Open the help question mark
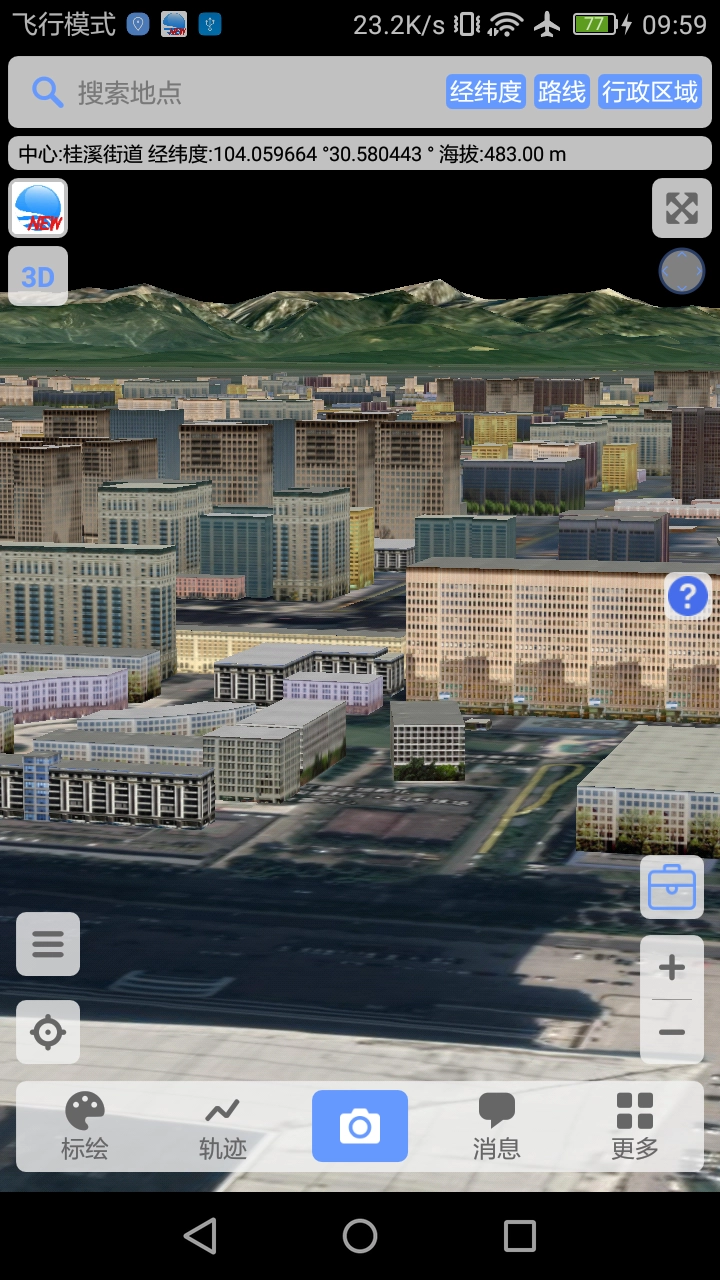The width and height of the screenshot is (720, 1280). click(687, 597)
